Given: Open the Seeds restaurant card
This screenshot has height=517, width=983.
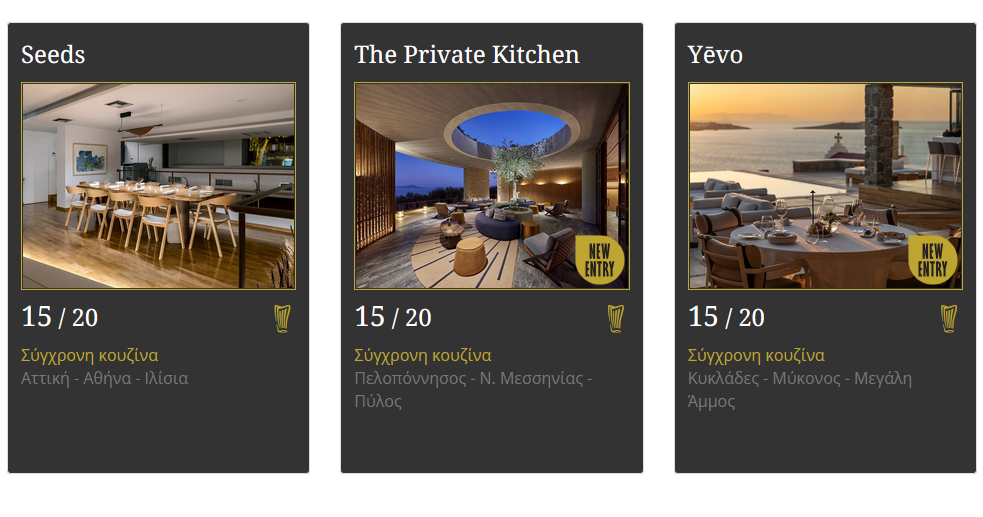Looking at the screenshot, I should click(158, 186).
